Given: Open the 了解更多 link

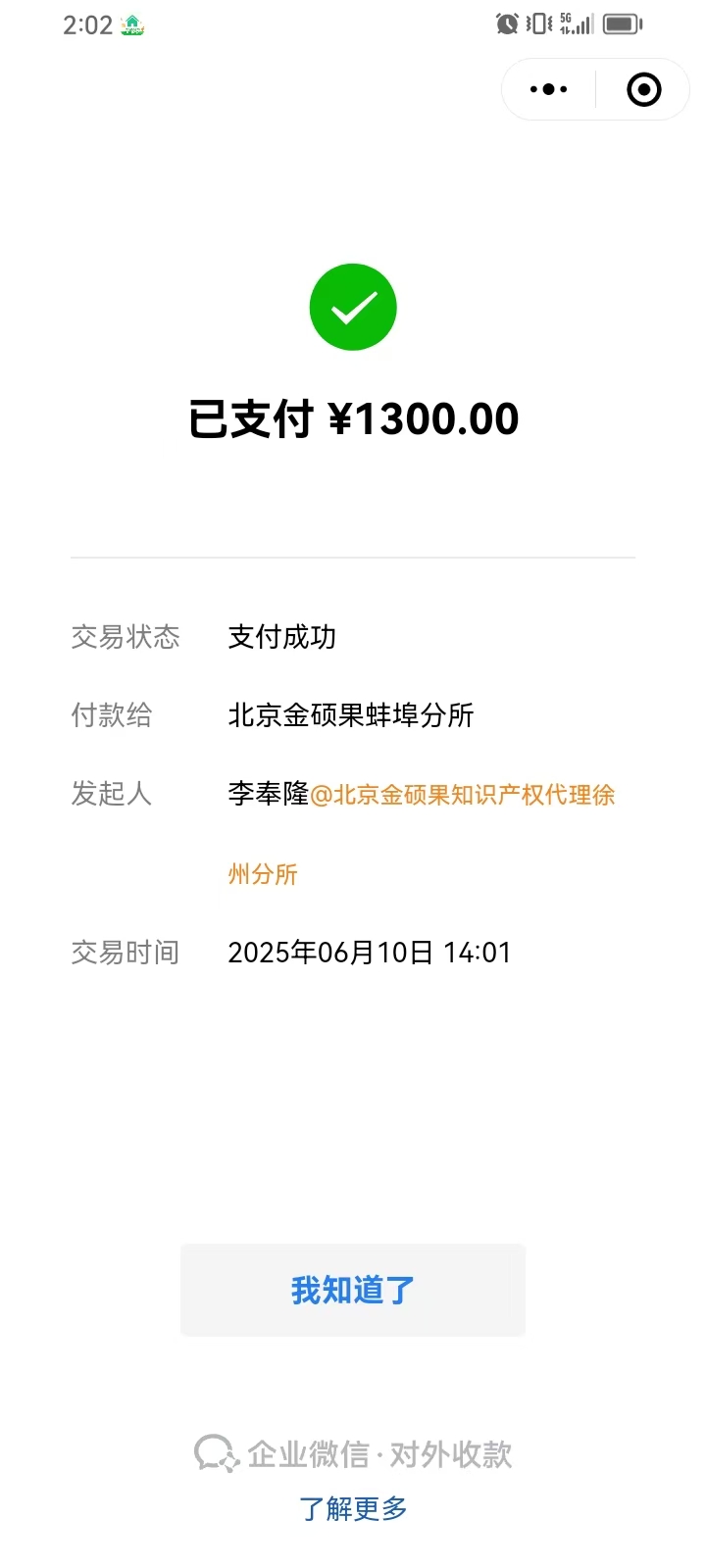Looking at the screenshot, I should click(x=353, y=1508).
